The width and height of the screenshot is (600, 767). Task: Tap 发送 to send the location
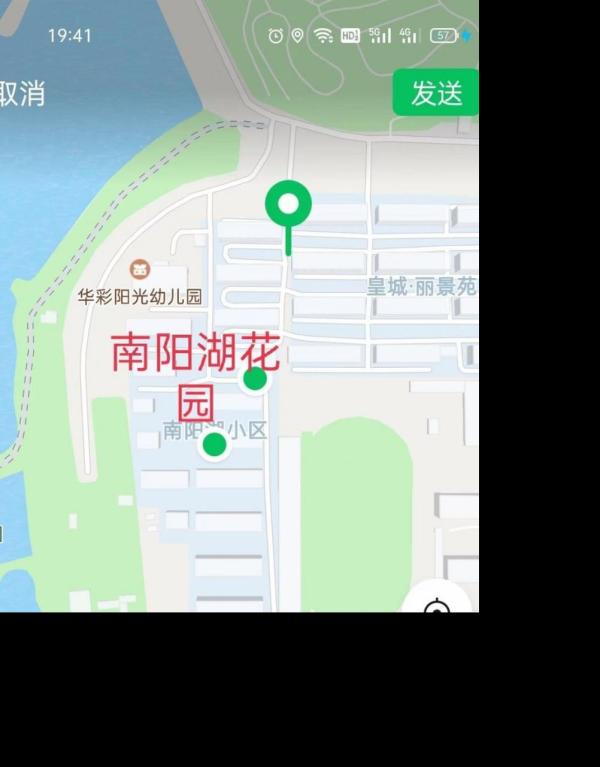pyautogui.click(x=436, y=93)
